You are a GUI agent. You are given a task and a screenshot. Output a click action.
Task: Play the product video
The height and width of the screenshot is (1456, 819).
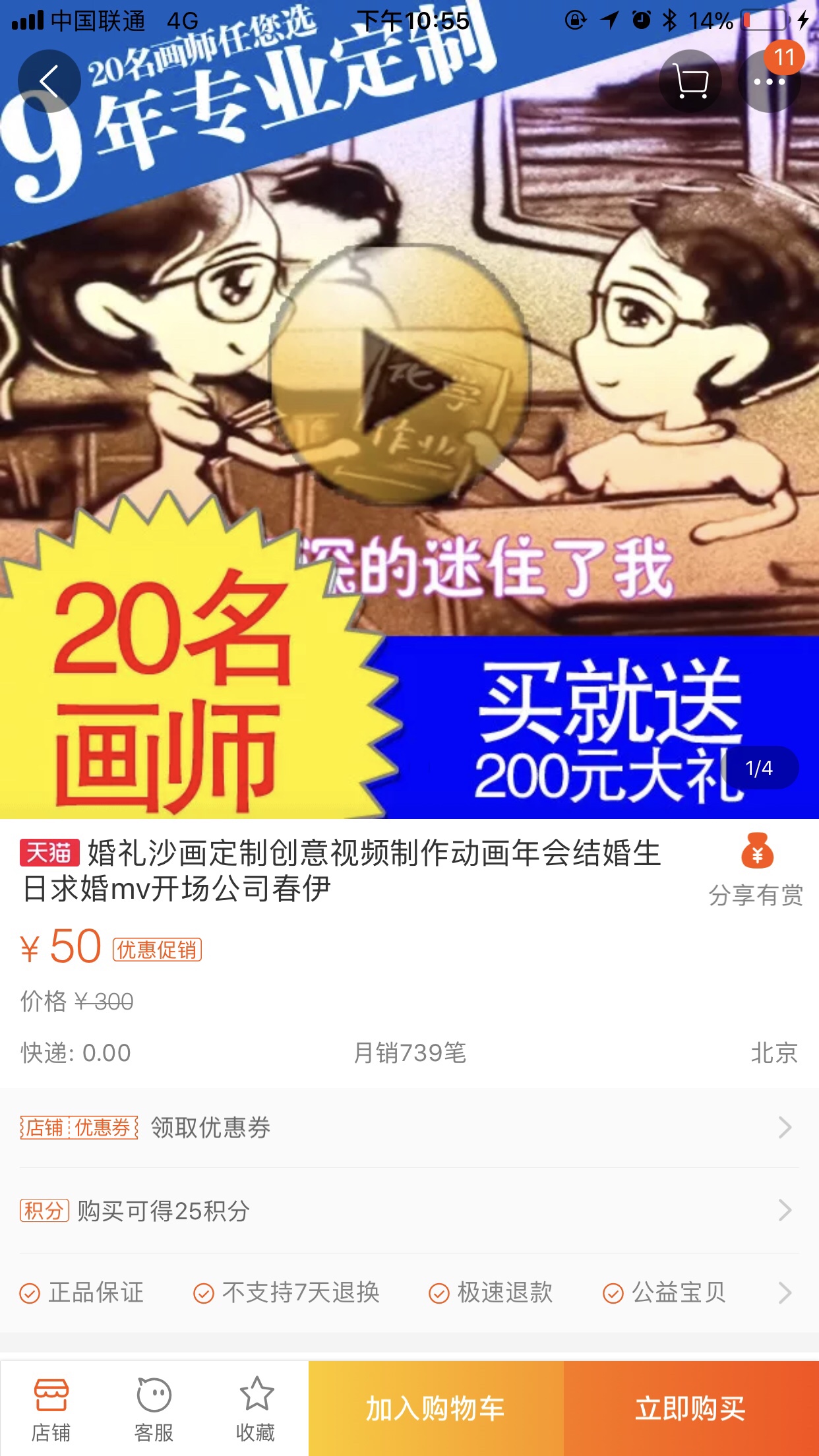click(400, 375)
